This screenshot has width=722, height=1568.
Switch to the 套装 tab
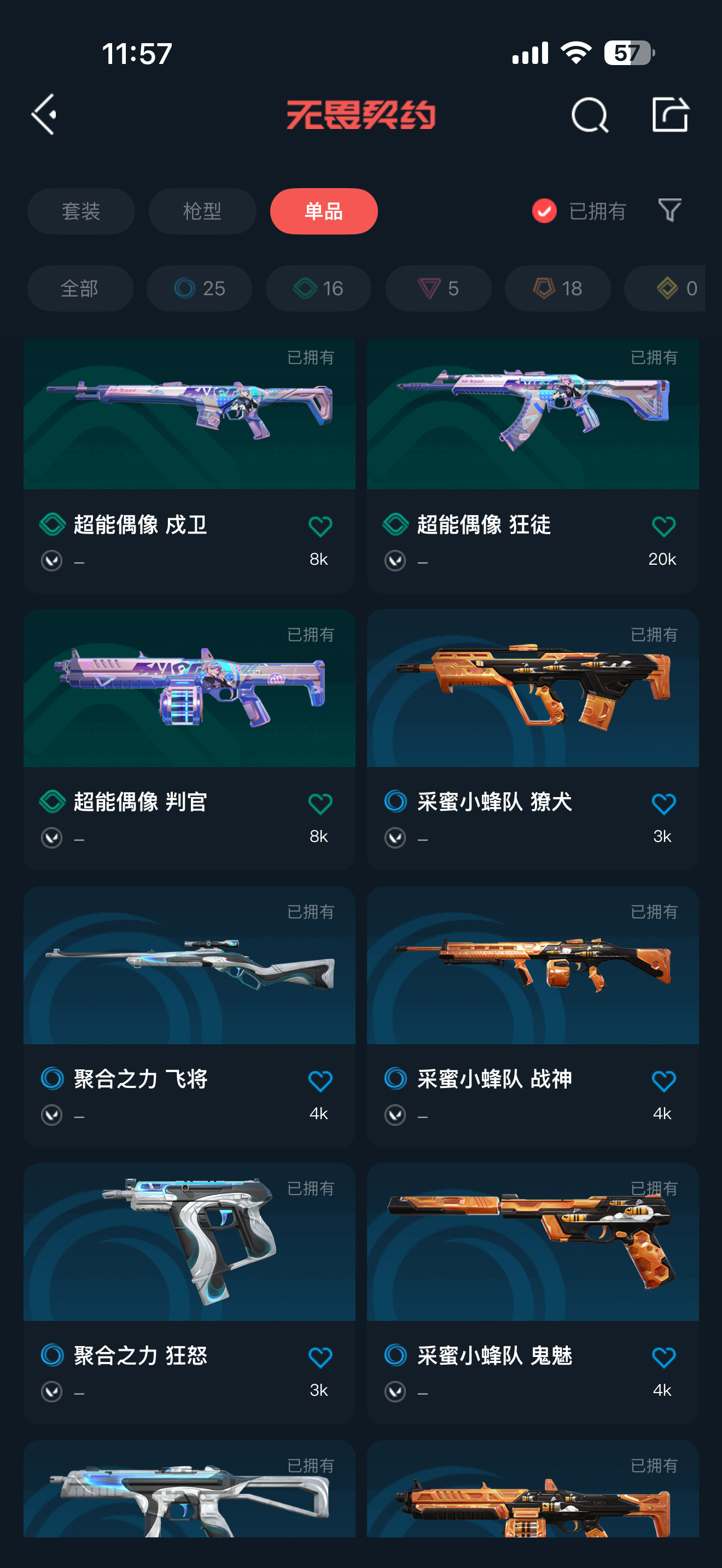click(x=81, y=211)
